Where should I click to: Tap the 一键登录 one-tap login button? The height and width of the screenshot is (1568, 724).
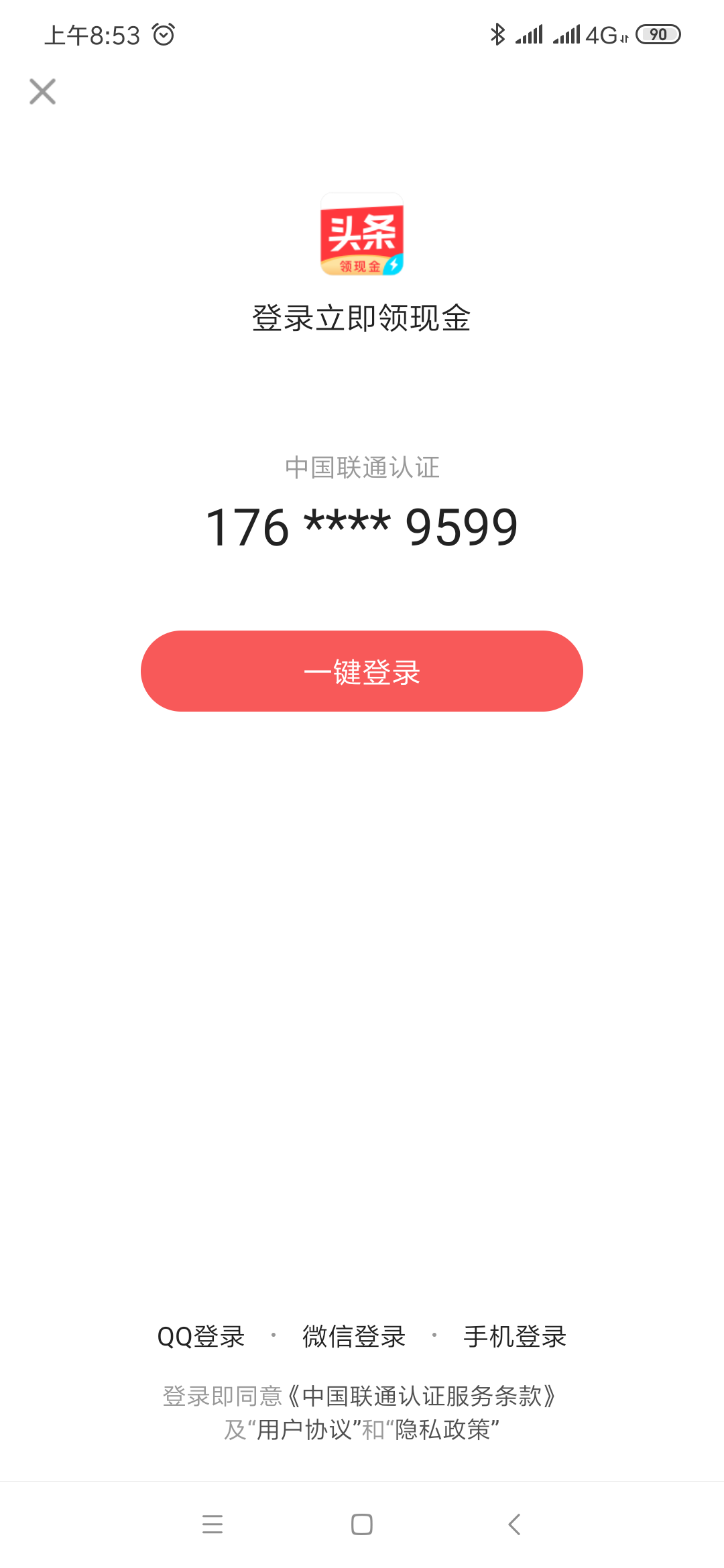[361, 671]
